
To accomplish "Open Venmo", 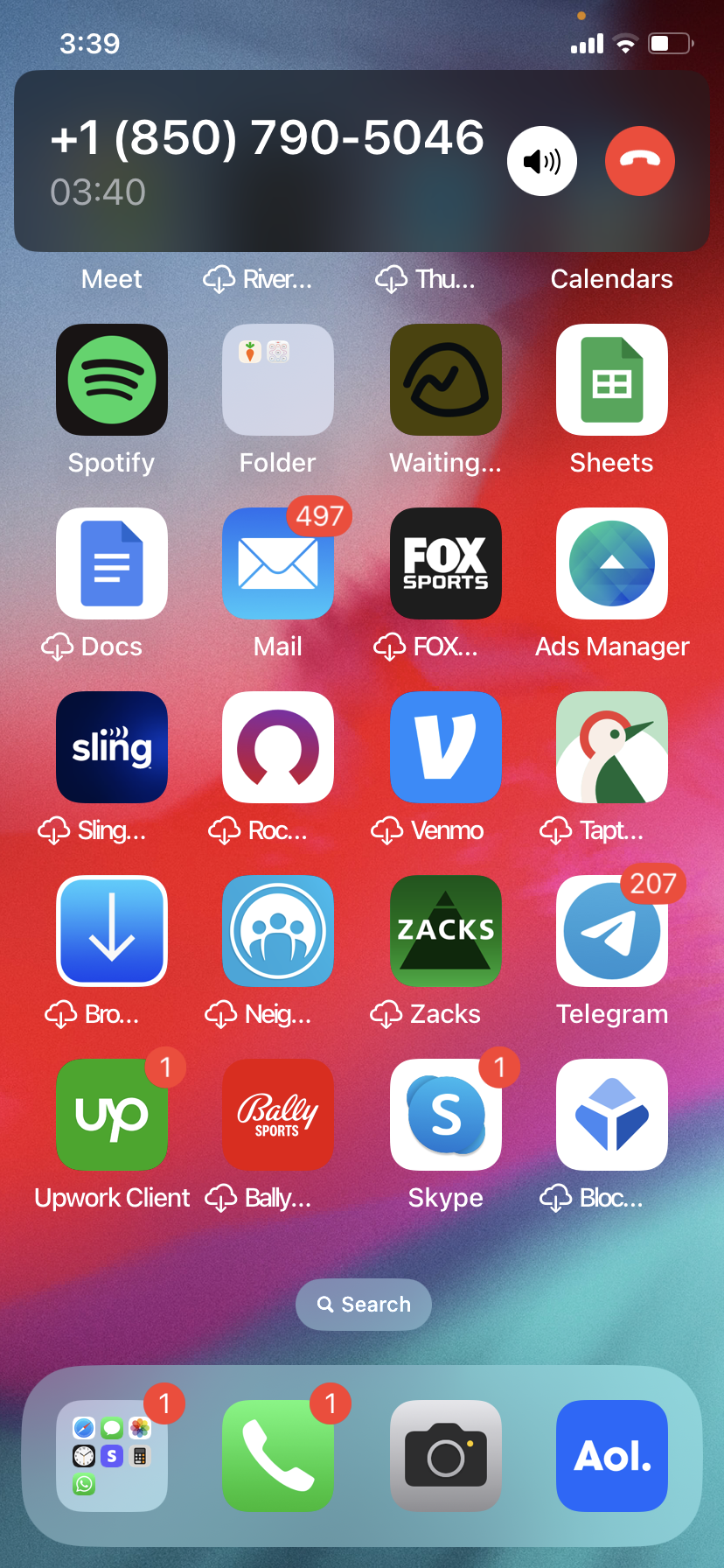I will click(x=446, y=747).
